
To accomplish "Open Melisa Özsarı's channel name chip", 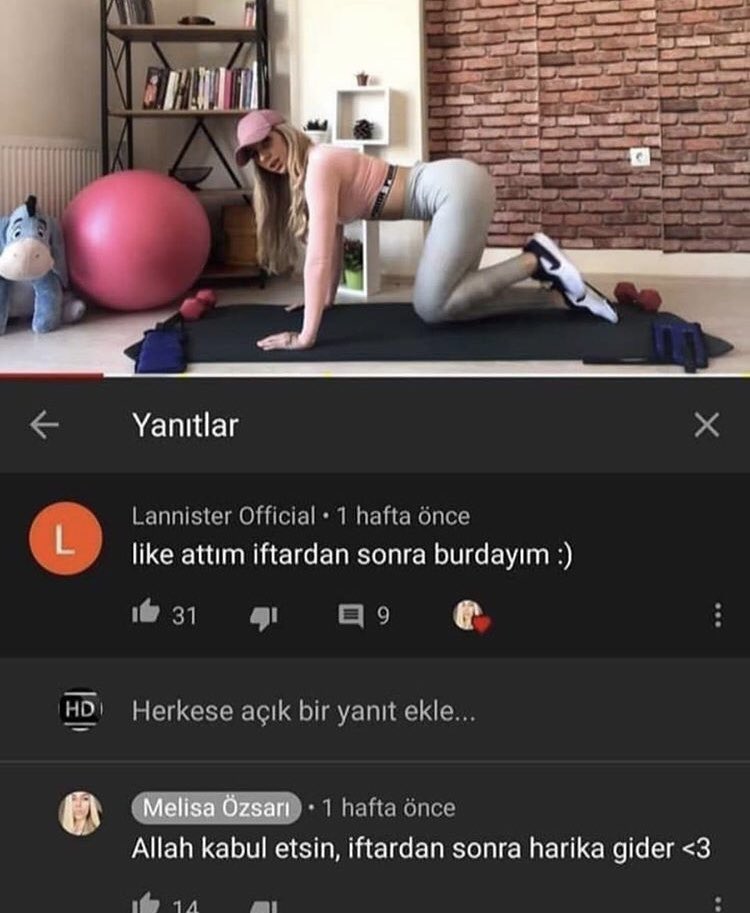I will (x=216, y=807).
